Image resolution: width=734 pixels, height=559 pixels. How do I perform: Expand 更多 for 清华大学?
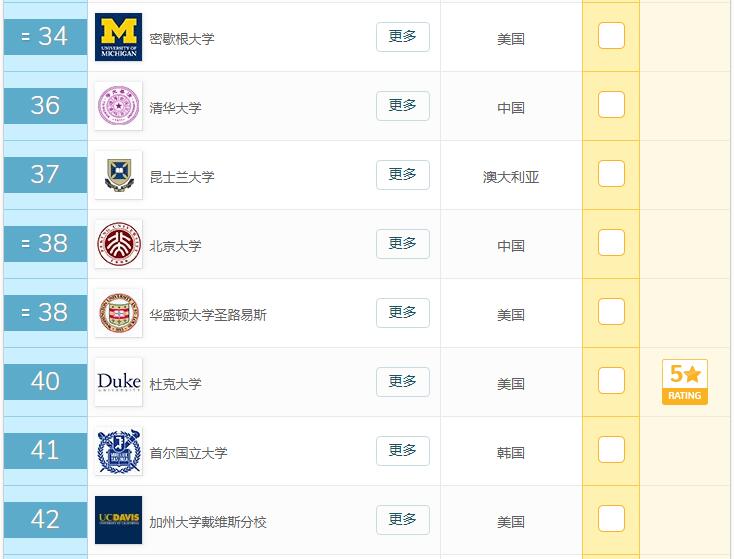click(x=402, y=105)
